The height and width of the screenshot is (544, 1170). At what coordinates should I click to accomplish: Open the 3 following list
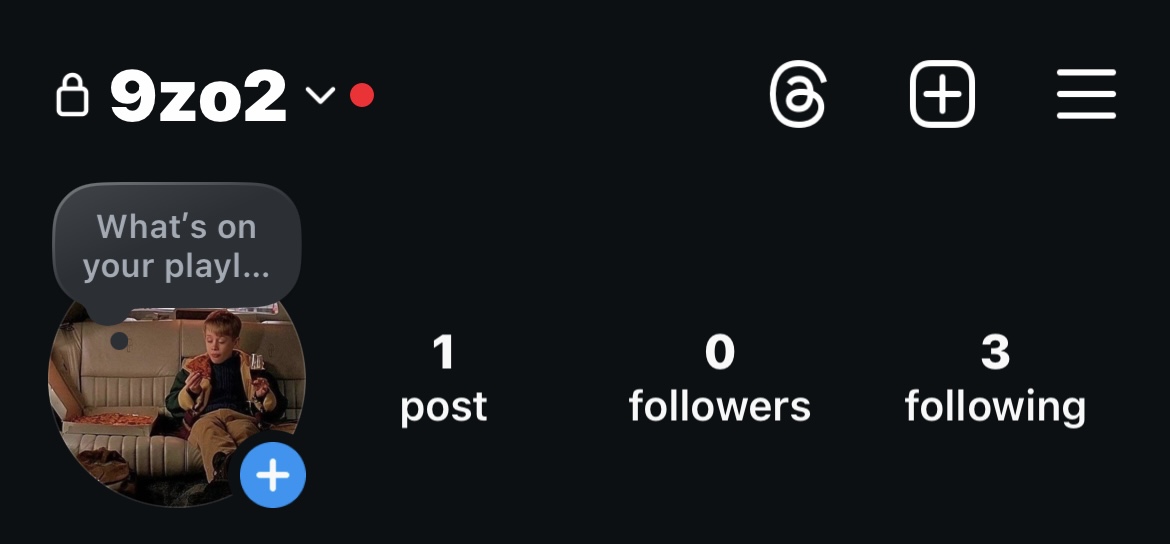point(995,379)
